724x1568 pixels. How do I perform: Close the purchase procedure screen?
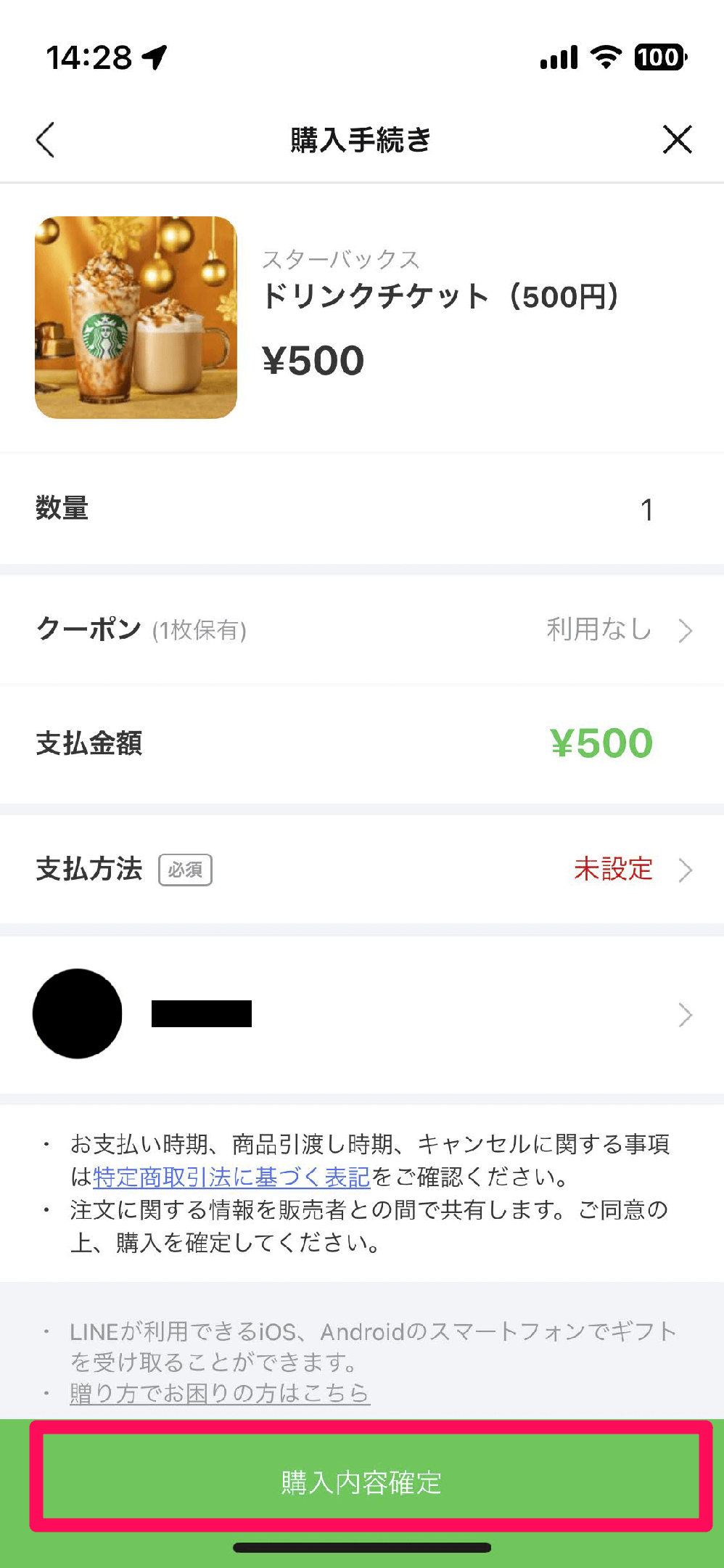pyautogui.click(x=677, y=139)
